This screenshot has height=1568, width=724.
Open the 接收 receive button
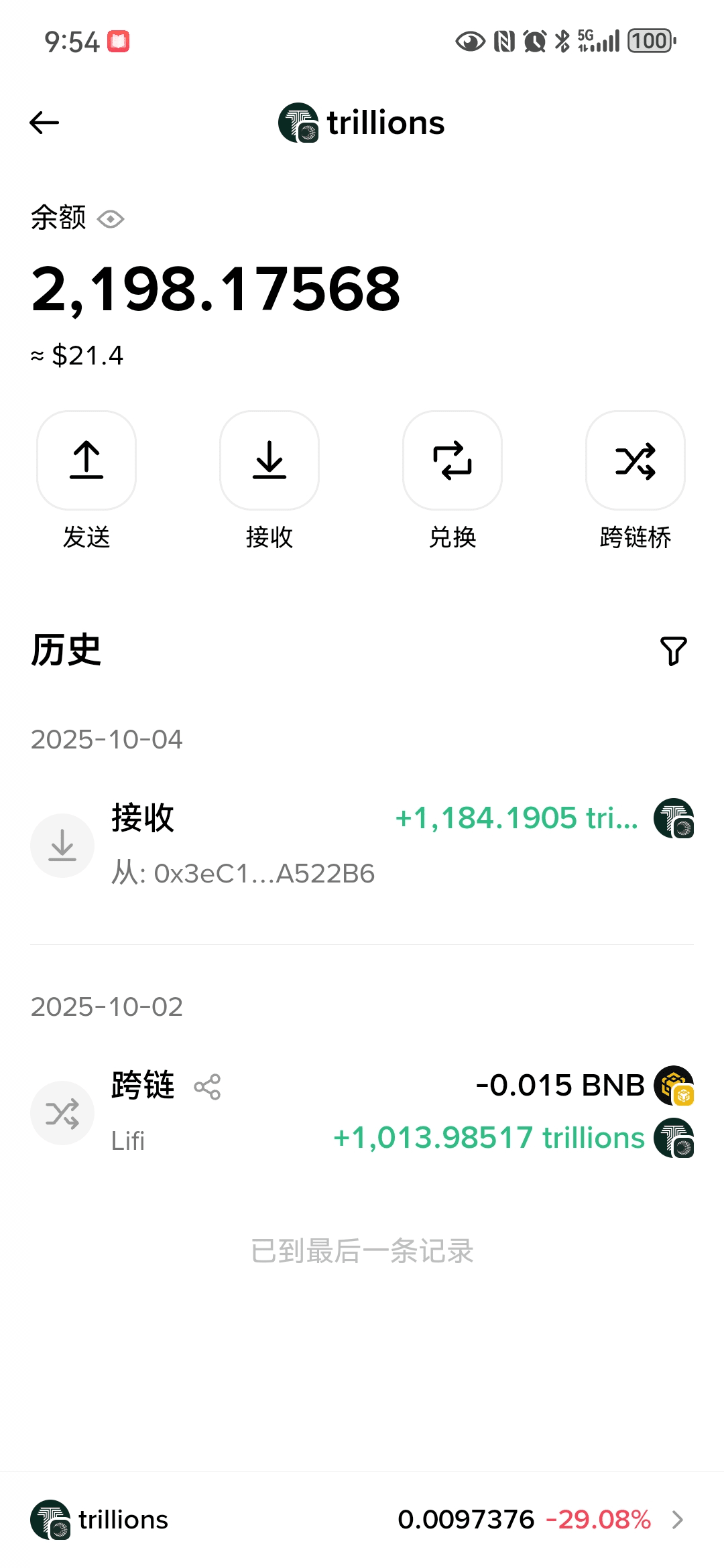point(269,461)
